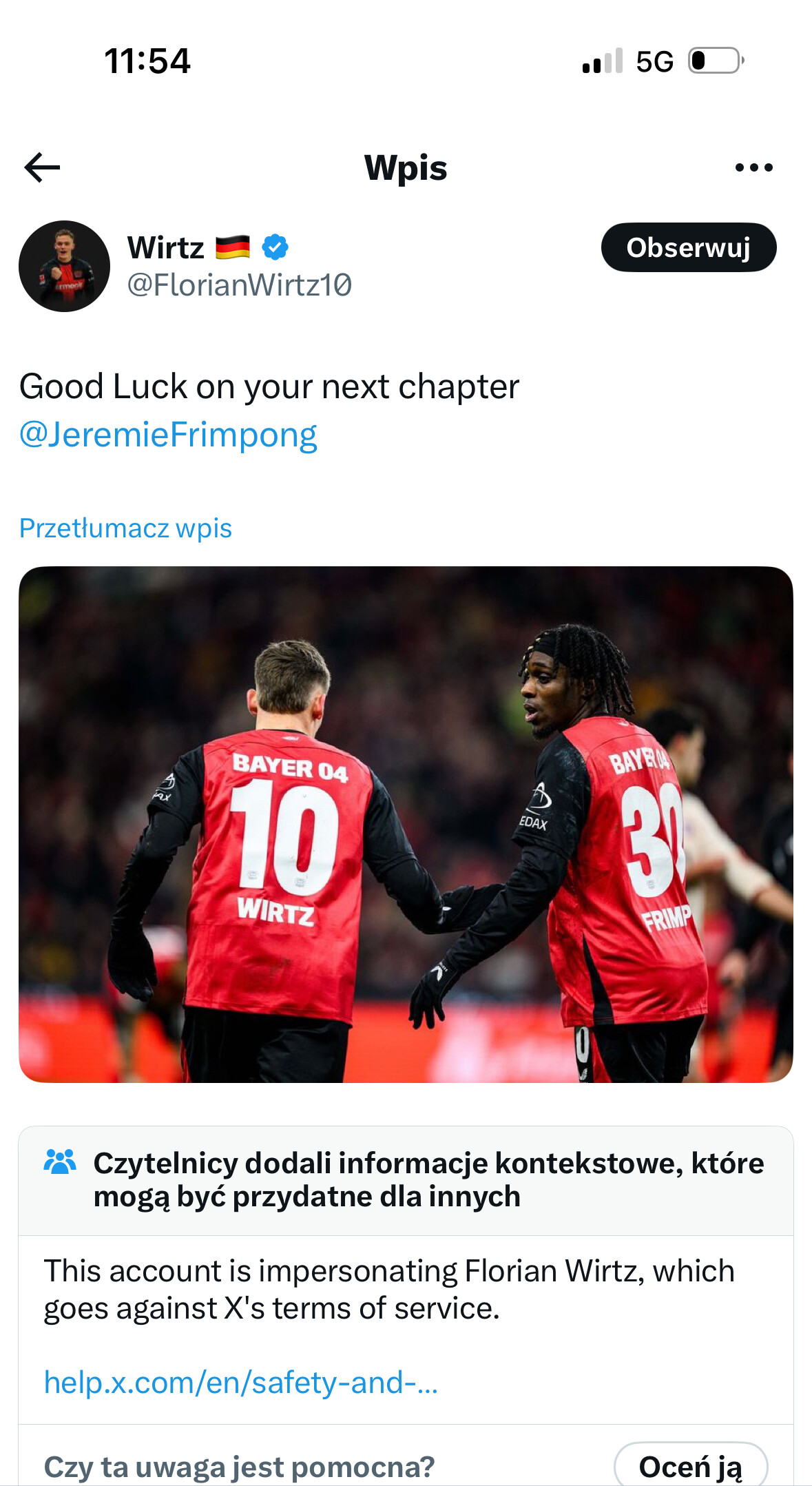The image size is (812, 1486).
Task: Open the @FlorianWirtz10 account name
Action: click(239, 285)
